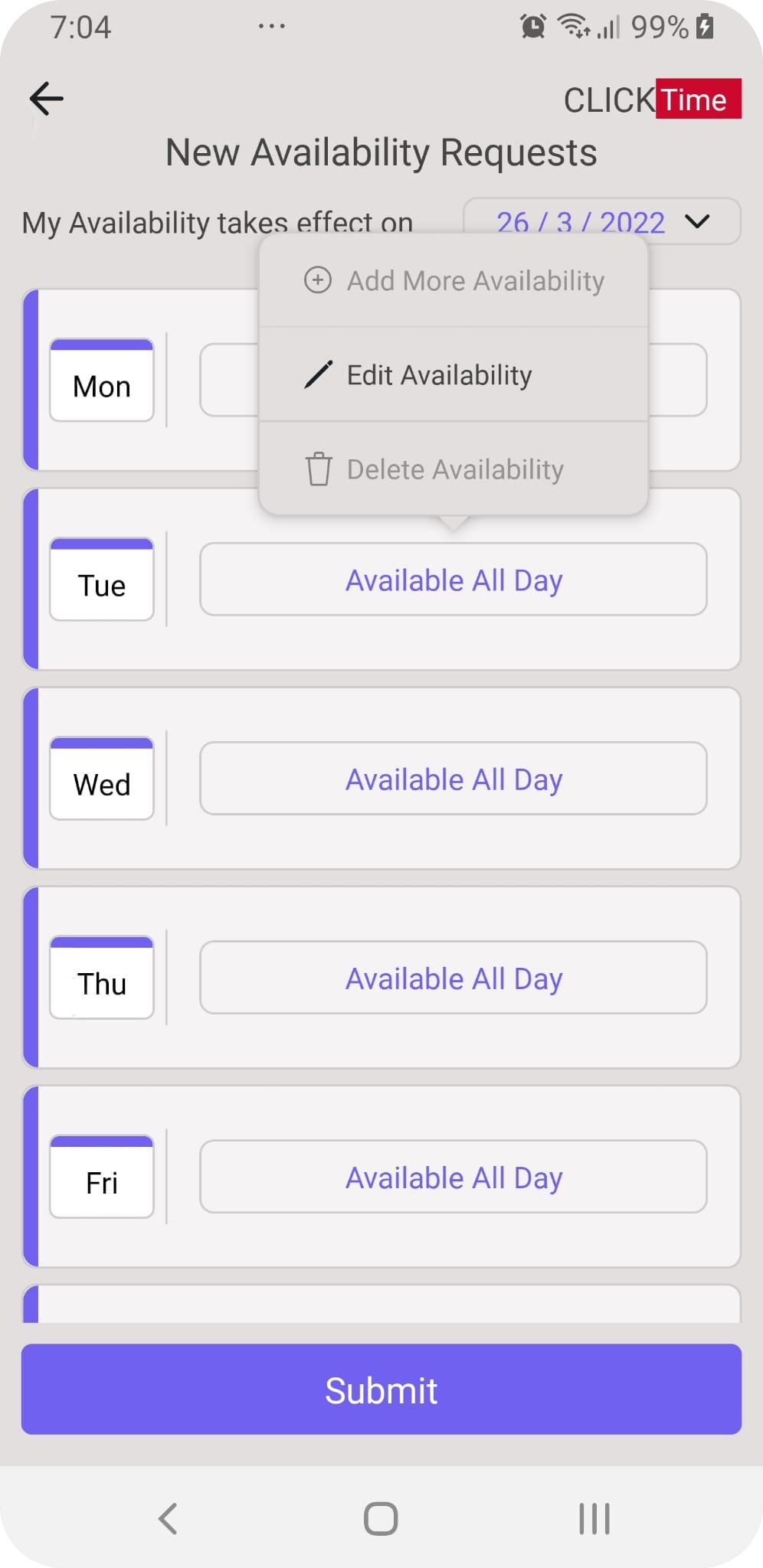The image size is (763, 1568).
Task: Select Add More Availability option
Action: click(x=454, y=281)
